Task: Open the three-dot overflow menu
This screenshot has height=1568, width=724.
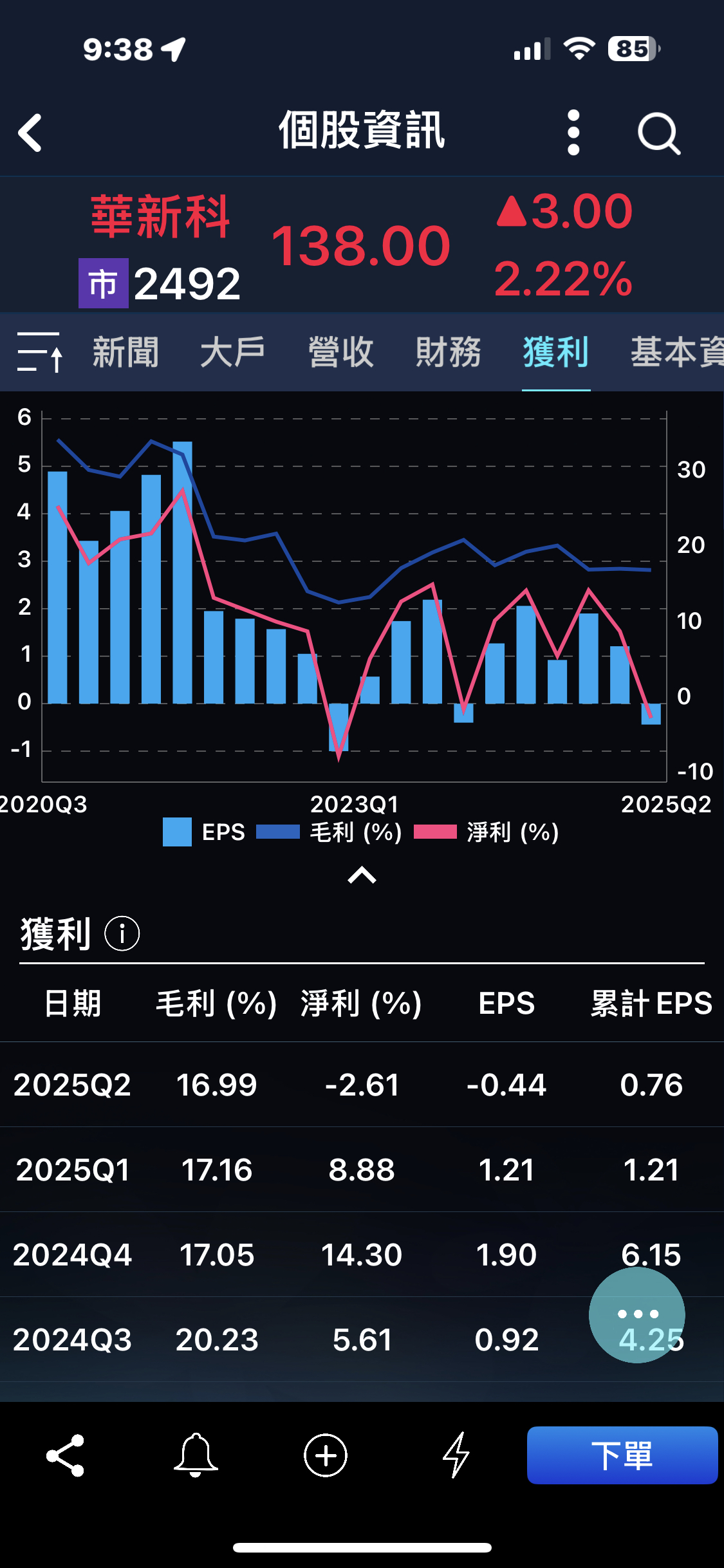Action: pos(573,133)
